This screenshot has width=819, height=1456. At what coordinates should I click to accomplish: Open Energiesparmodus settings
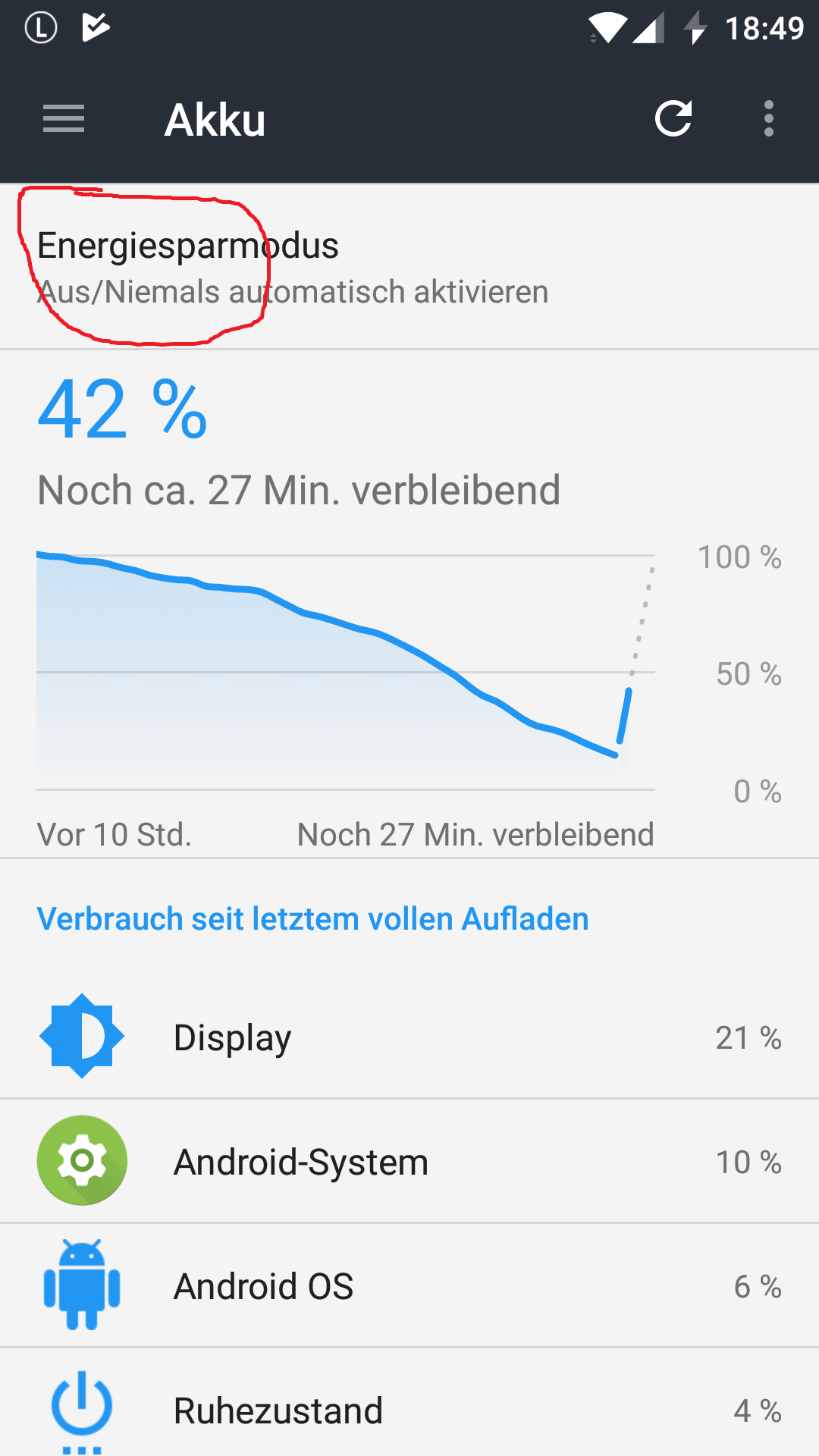[409, 268]
